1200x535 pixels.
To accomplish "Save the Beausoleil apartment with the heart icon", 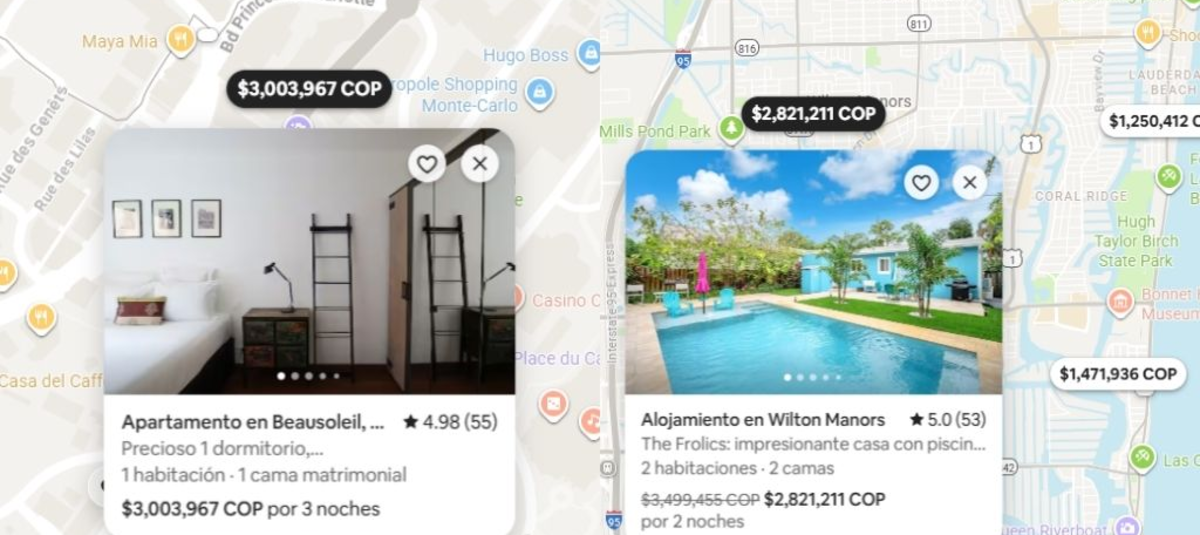I will tap(427, 164).
